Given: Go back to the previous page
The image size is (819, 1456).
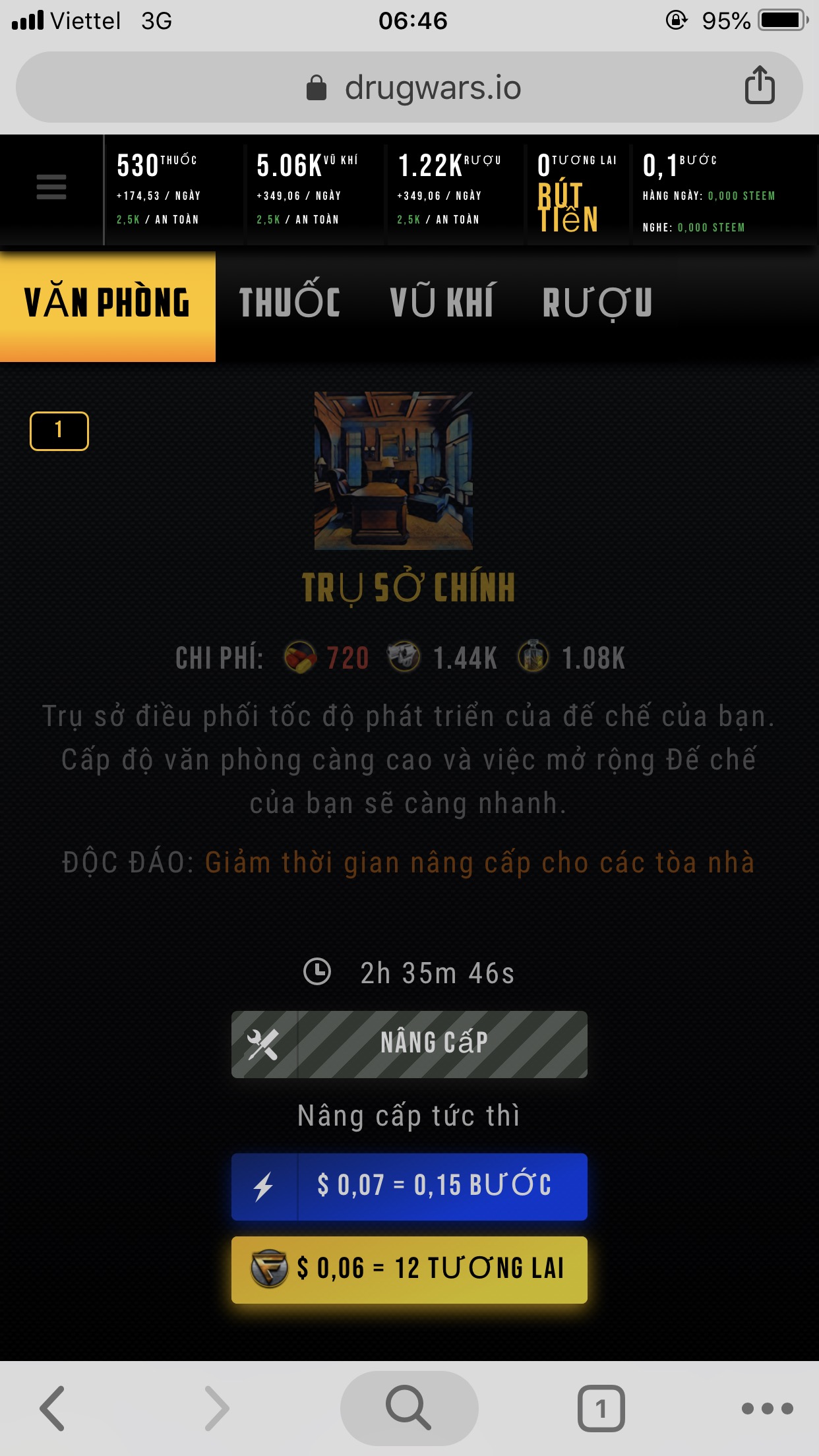Looking at the screenshot, I should tap(53, 1409).
